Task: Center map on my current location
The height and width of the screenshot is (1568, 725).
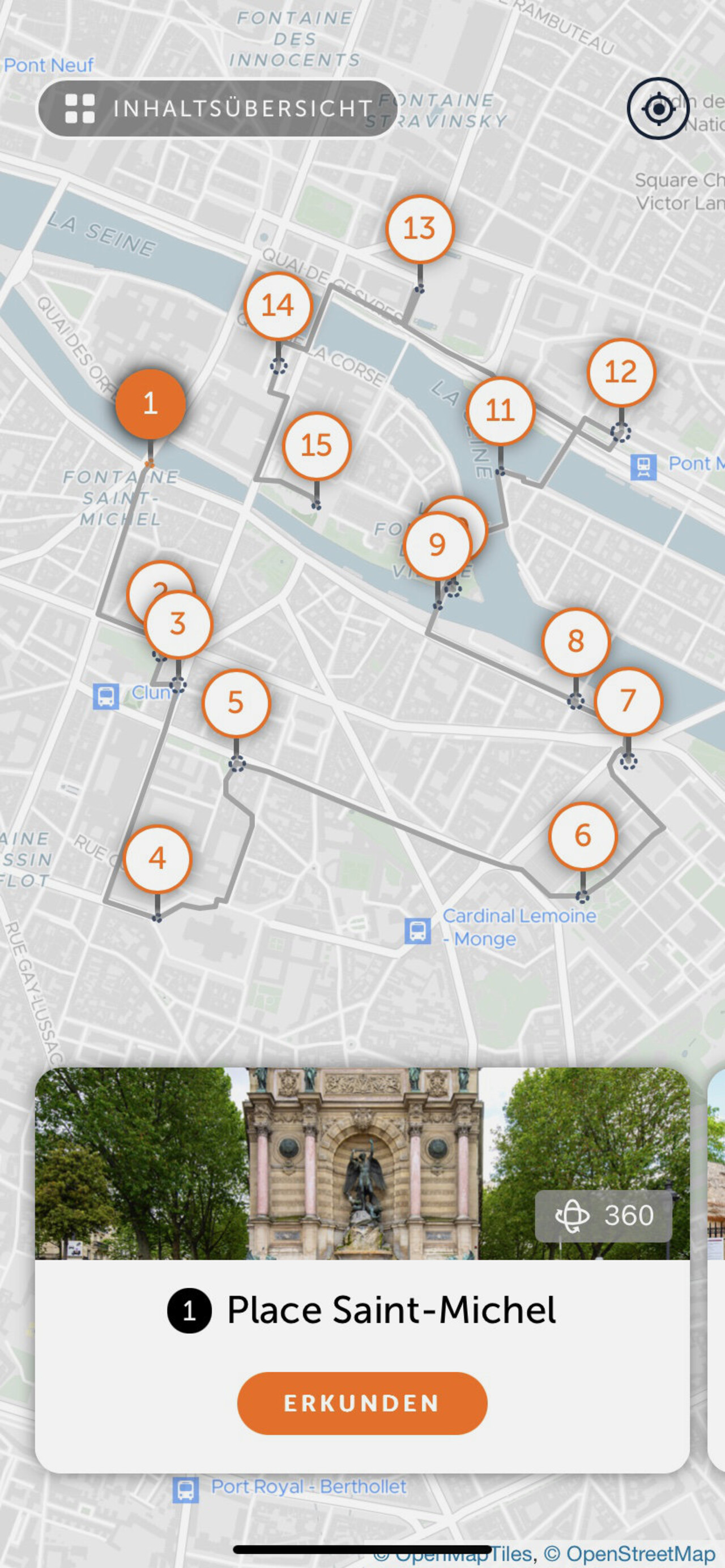Action: (658, 108)
